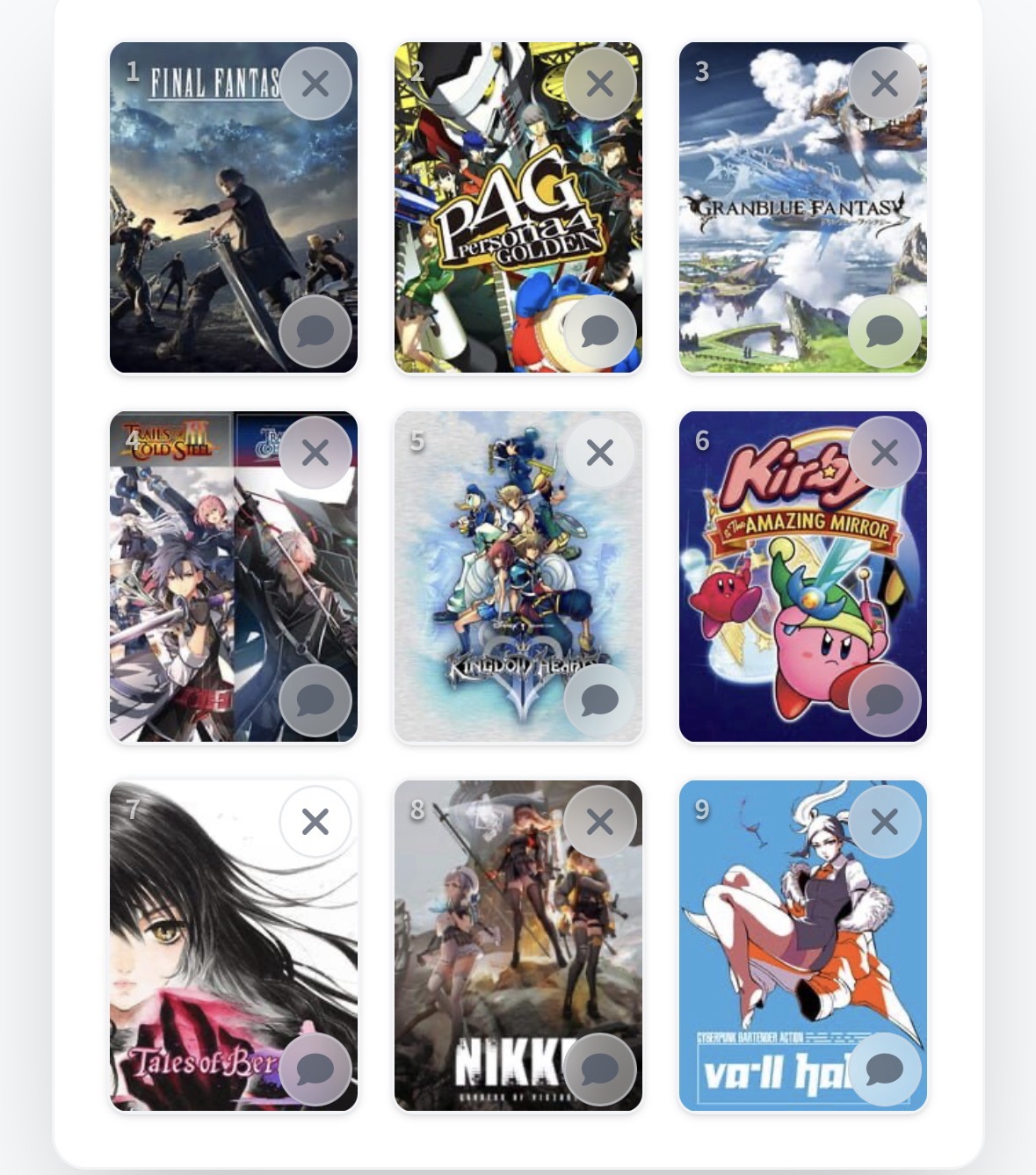Image resolution: width=1036 pixels, height=1175 pixels.
Task: Remove VA-11 Hall-A from slot 9
Action: pos(885,823)
